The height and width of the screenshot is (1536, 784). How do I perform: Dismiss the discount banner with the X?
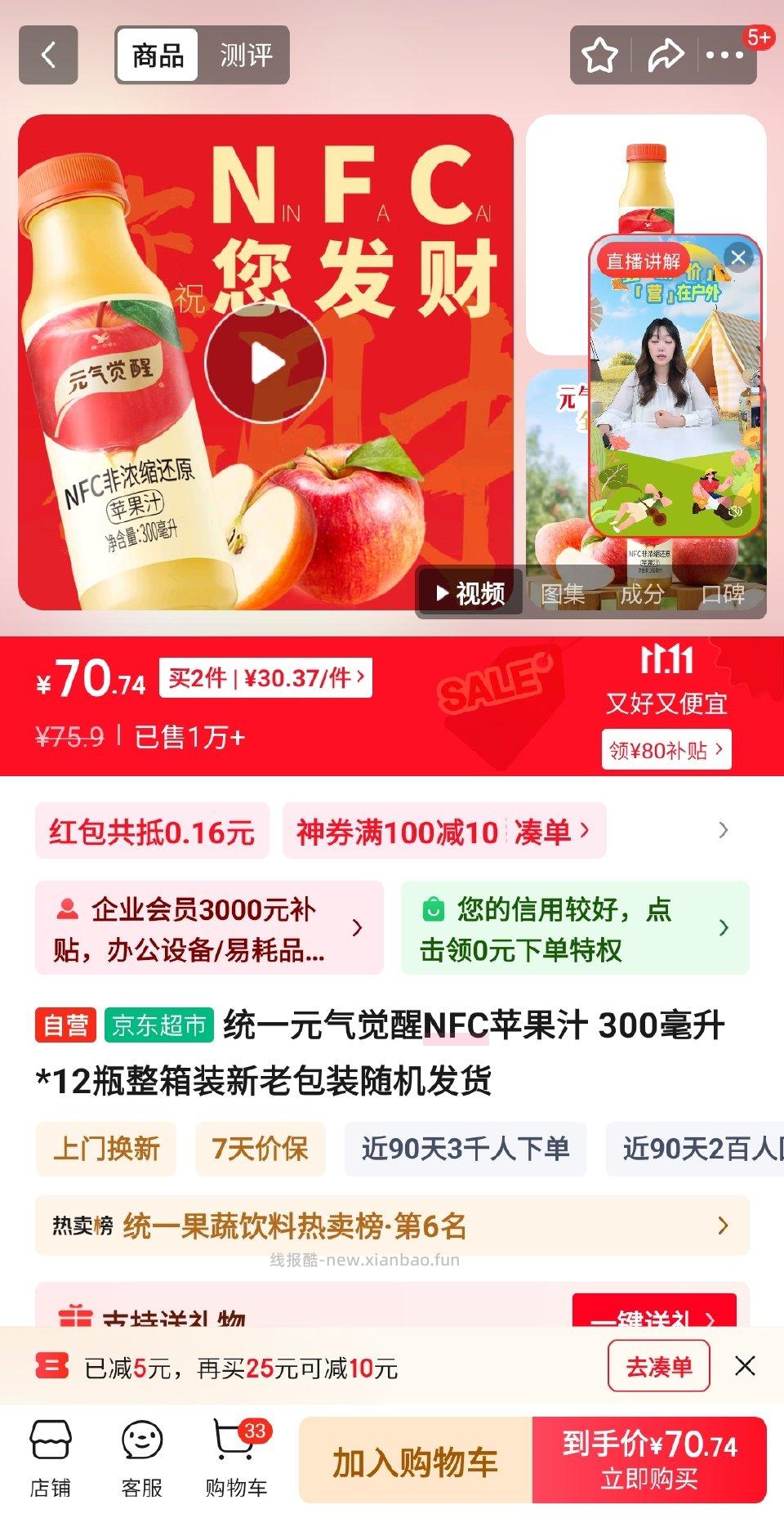click(746, 1365)
